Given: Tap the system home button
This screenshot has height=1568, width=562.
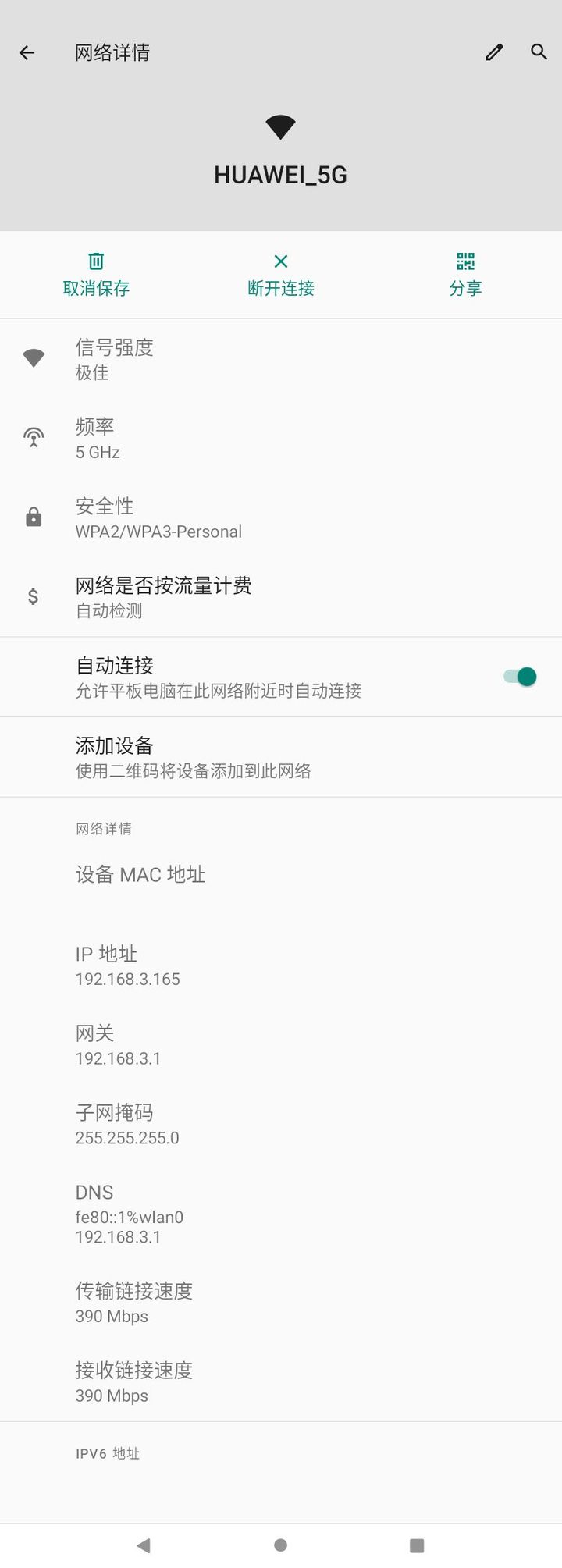Looking at the screenshot, I should coord(281,1545).
